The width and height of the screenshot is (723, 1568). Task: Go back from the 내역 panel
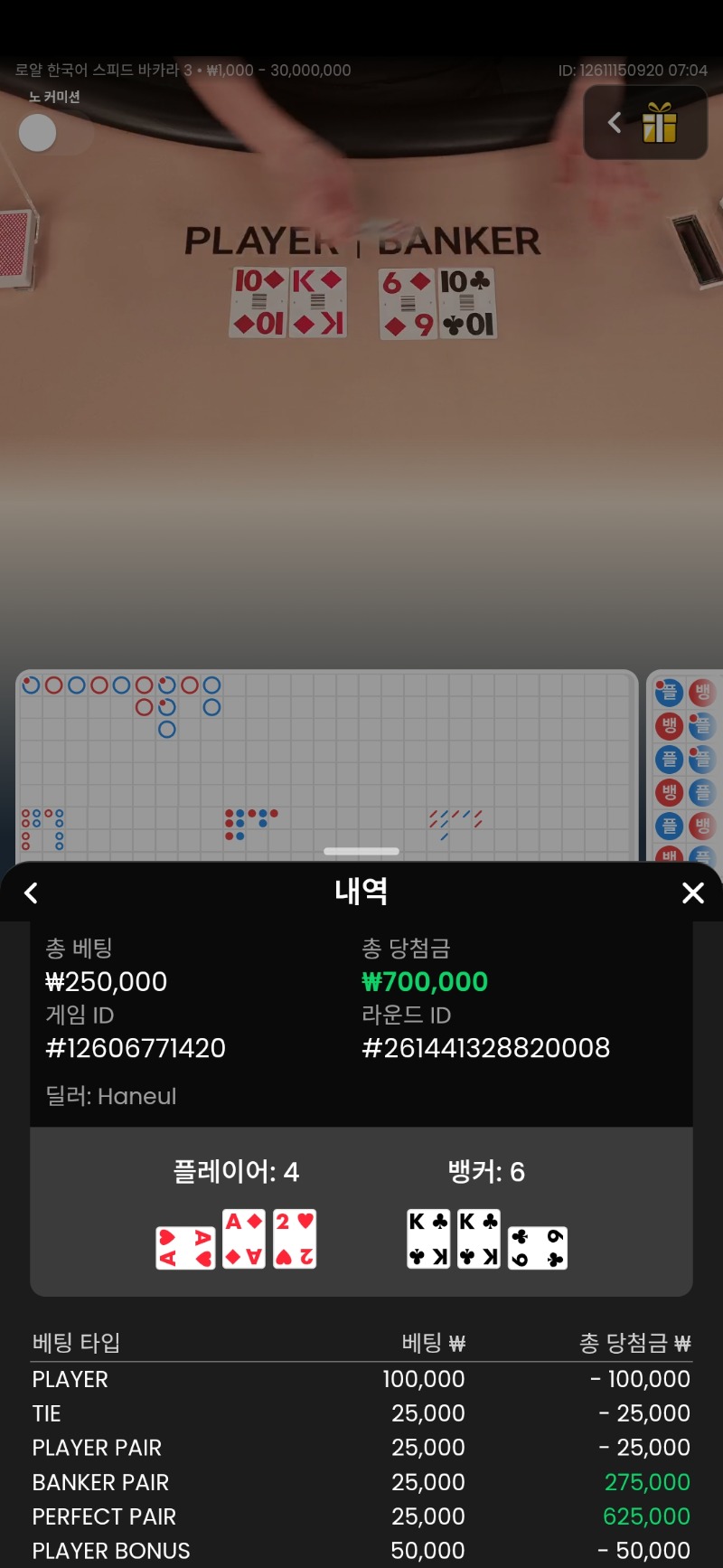[x=31, y=893]
